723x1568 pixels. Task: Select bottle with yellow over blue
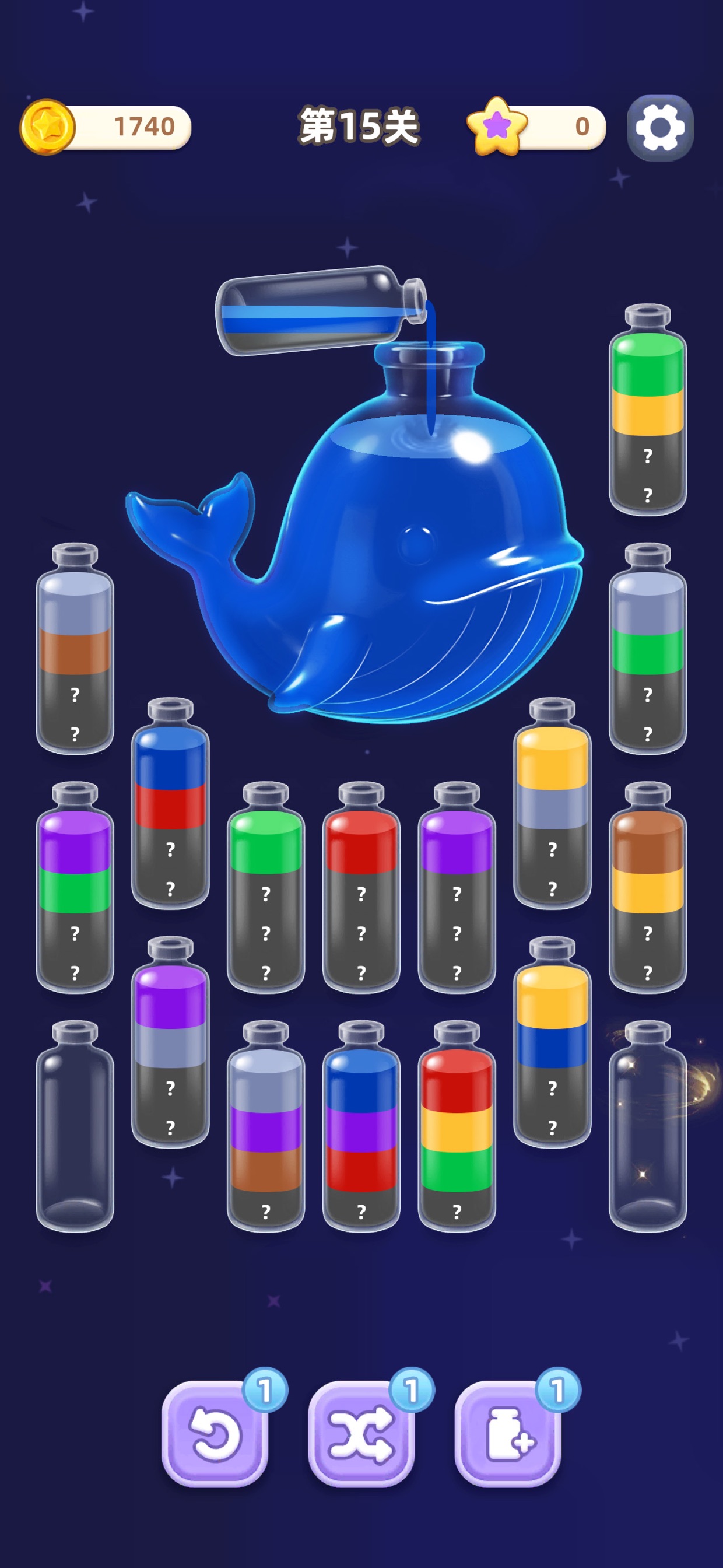tap(552, 1041)
